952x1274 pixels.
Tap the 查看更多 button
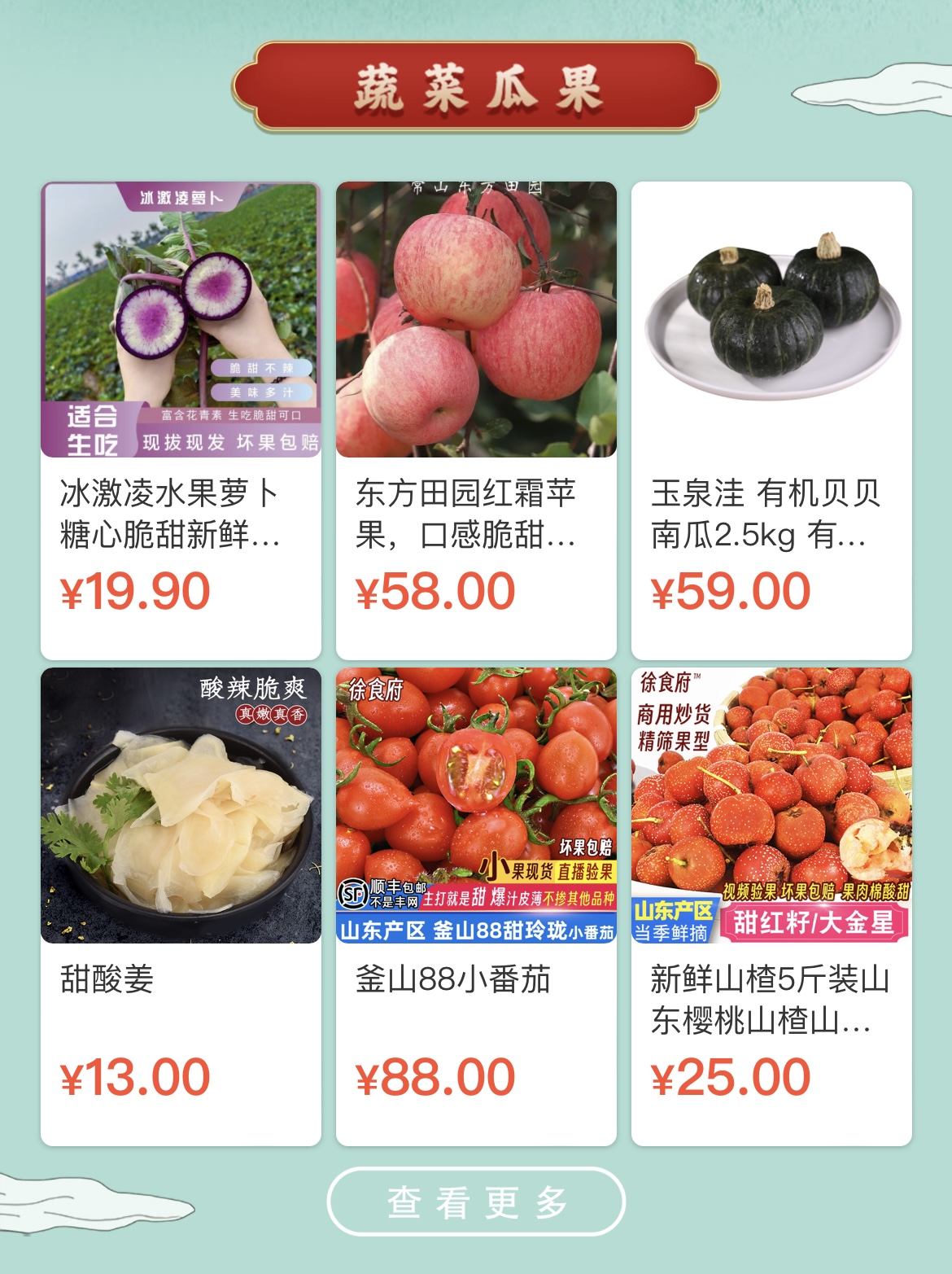point(476,1202)
